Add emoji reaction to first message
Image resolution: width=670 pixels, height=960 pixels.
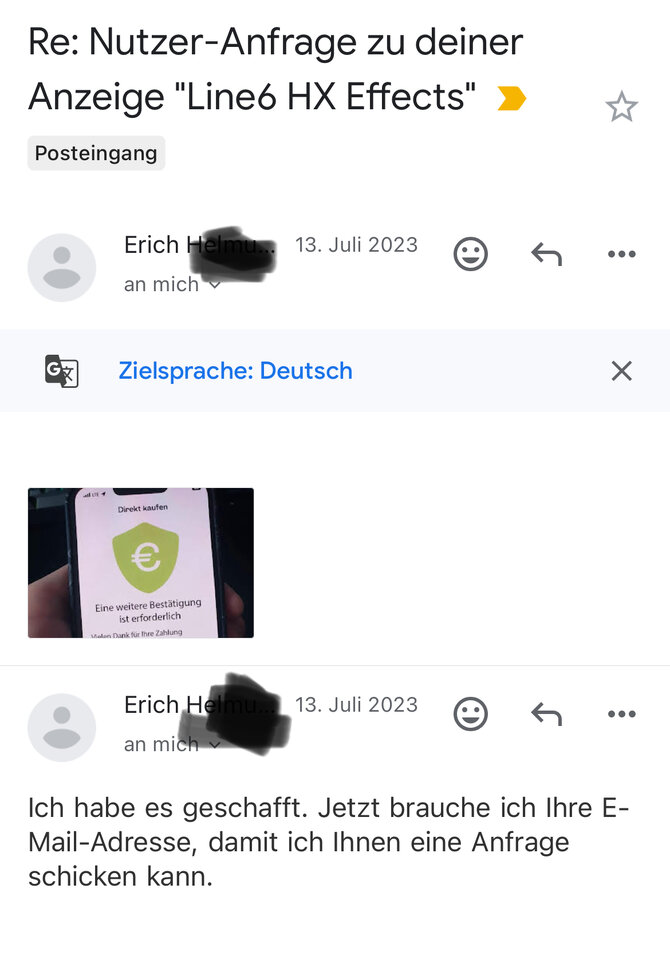tap(470, 254)
